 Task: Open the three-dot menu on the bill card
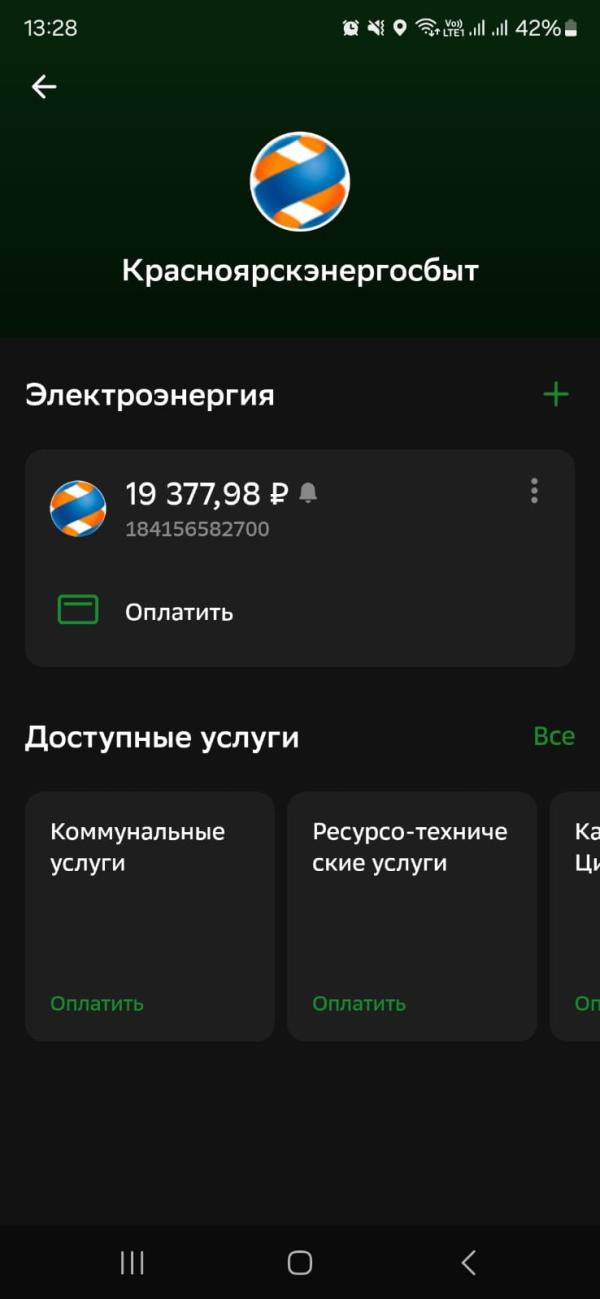coord(534,491)
